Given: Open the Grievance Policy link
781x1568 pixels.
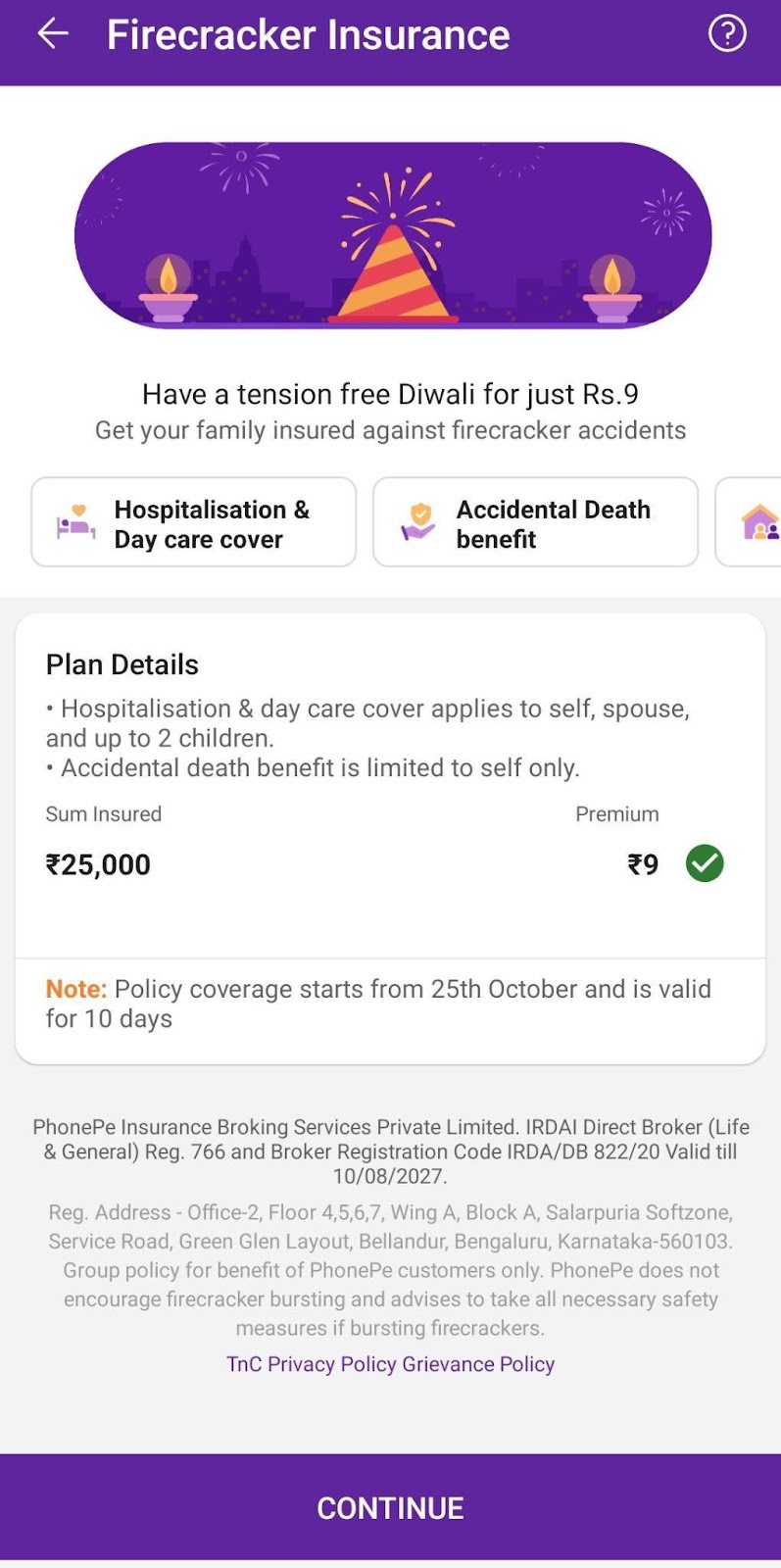Looking at the screenshot, I should (478, 1364).
